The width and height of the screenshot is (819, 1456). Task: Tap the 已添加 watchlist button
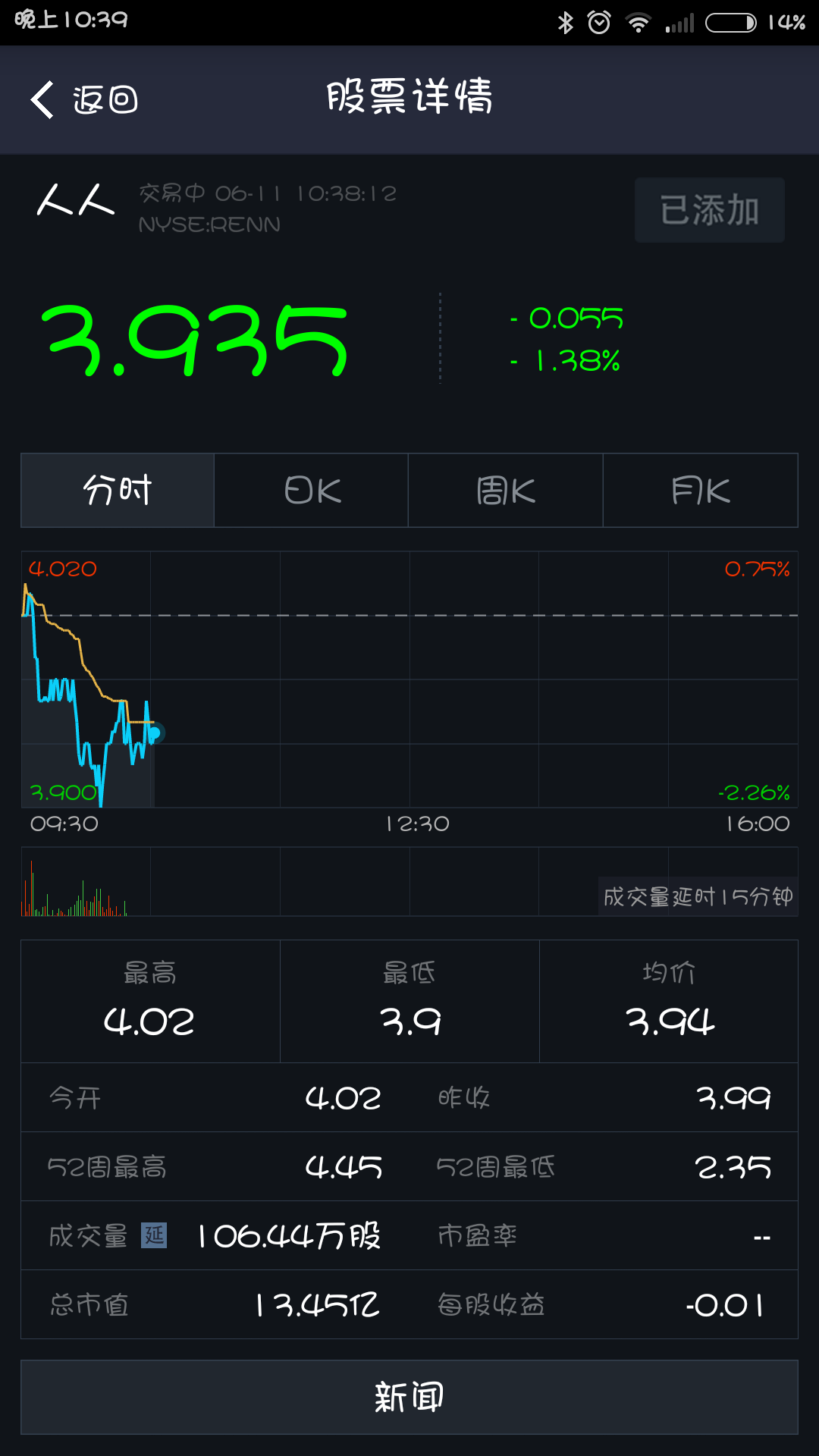click(709, 210)
